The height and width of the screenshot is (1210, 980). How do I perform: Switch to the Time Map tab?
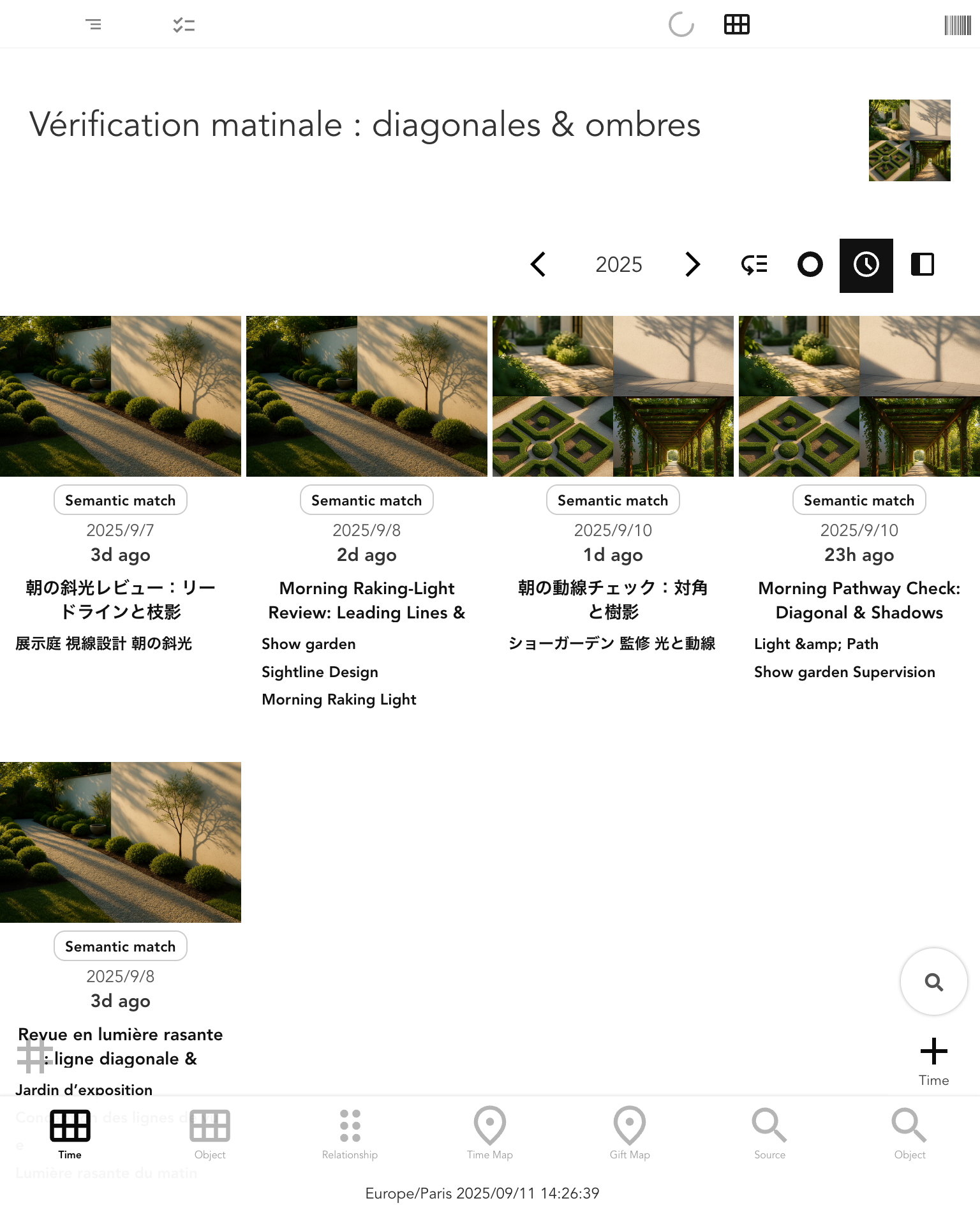489,1133
